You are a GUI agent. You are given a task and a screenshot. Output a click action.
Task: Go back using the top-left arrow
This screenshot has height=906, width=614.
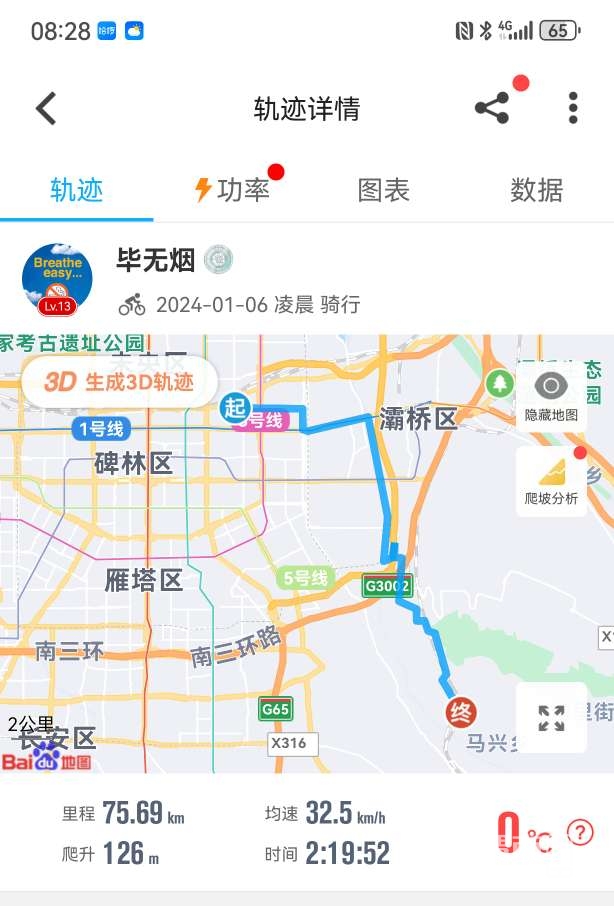[46, 108]
